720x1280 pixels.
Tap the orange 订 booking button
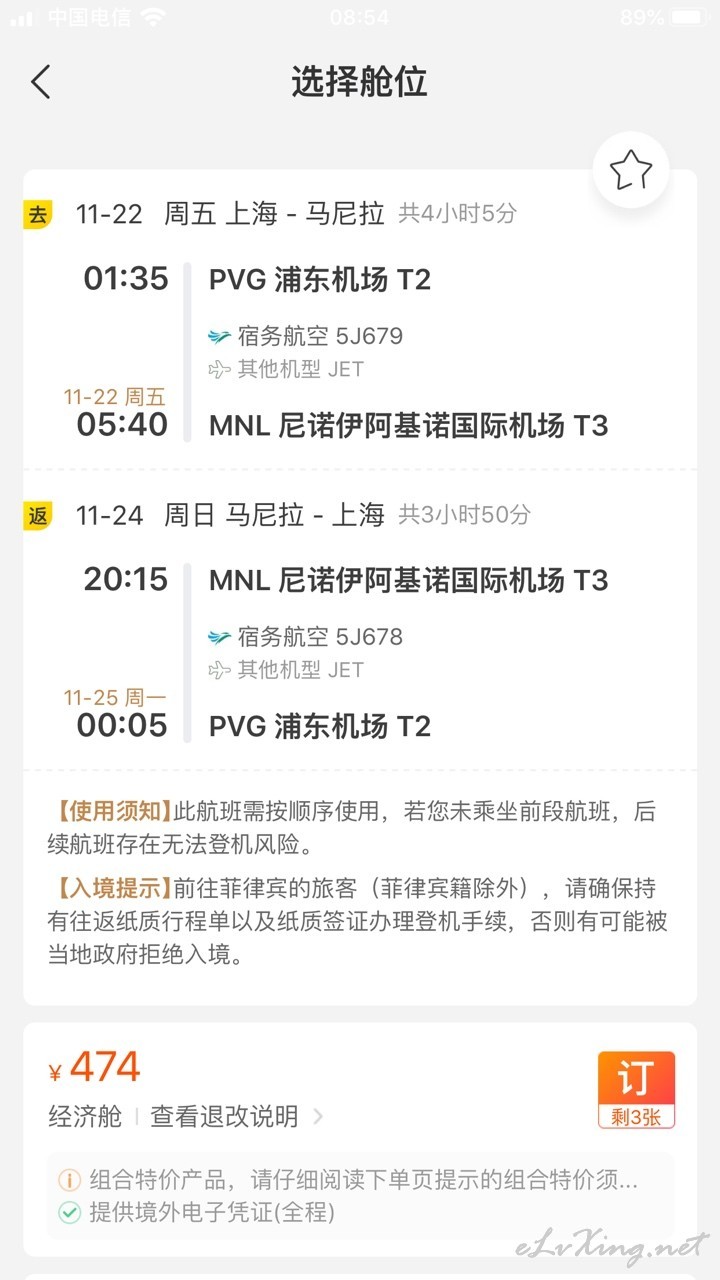636,1090
